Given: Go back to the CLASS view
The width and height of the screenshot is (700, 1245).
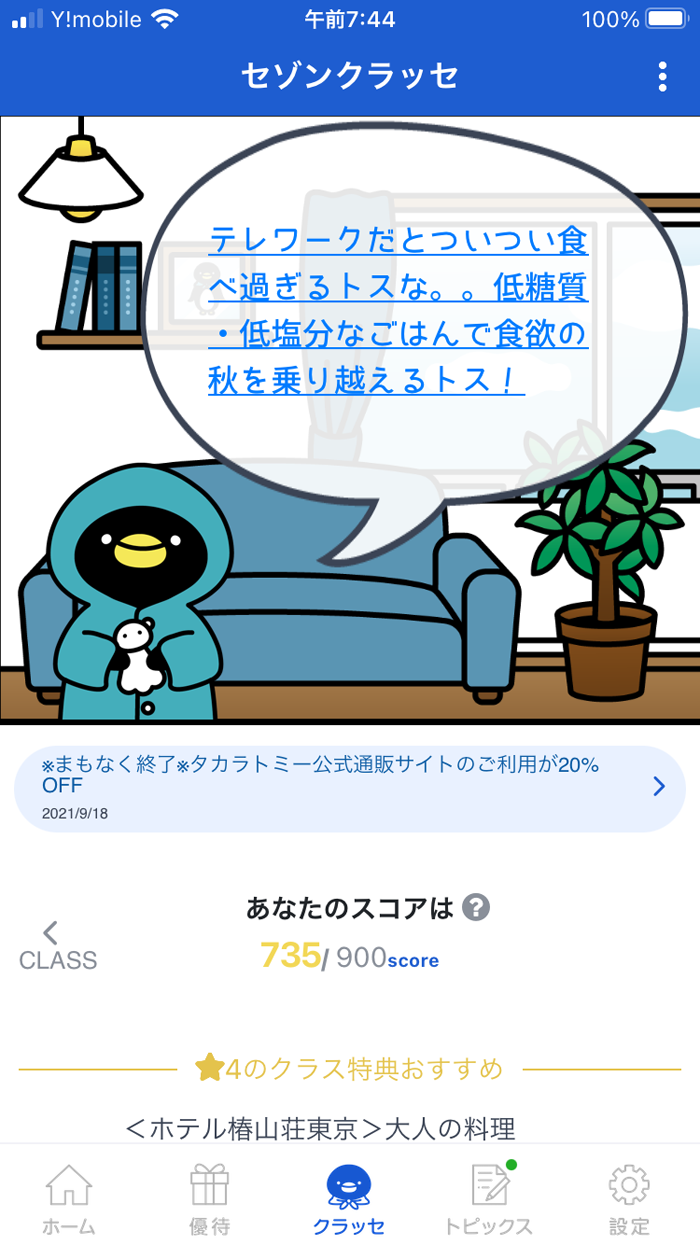Looking at the screenshot, I should (x=57, y=946).
